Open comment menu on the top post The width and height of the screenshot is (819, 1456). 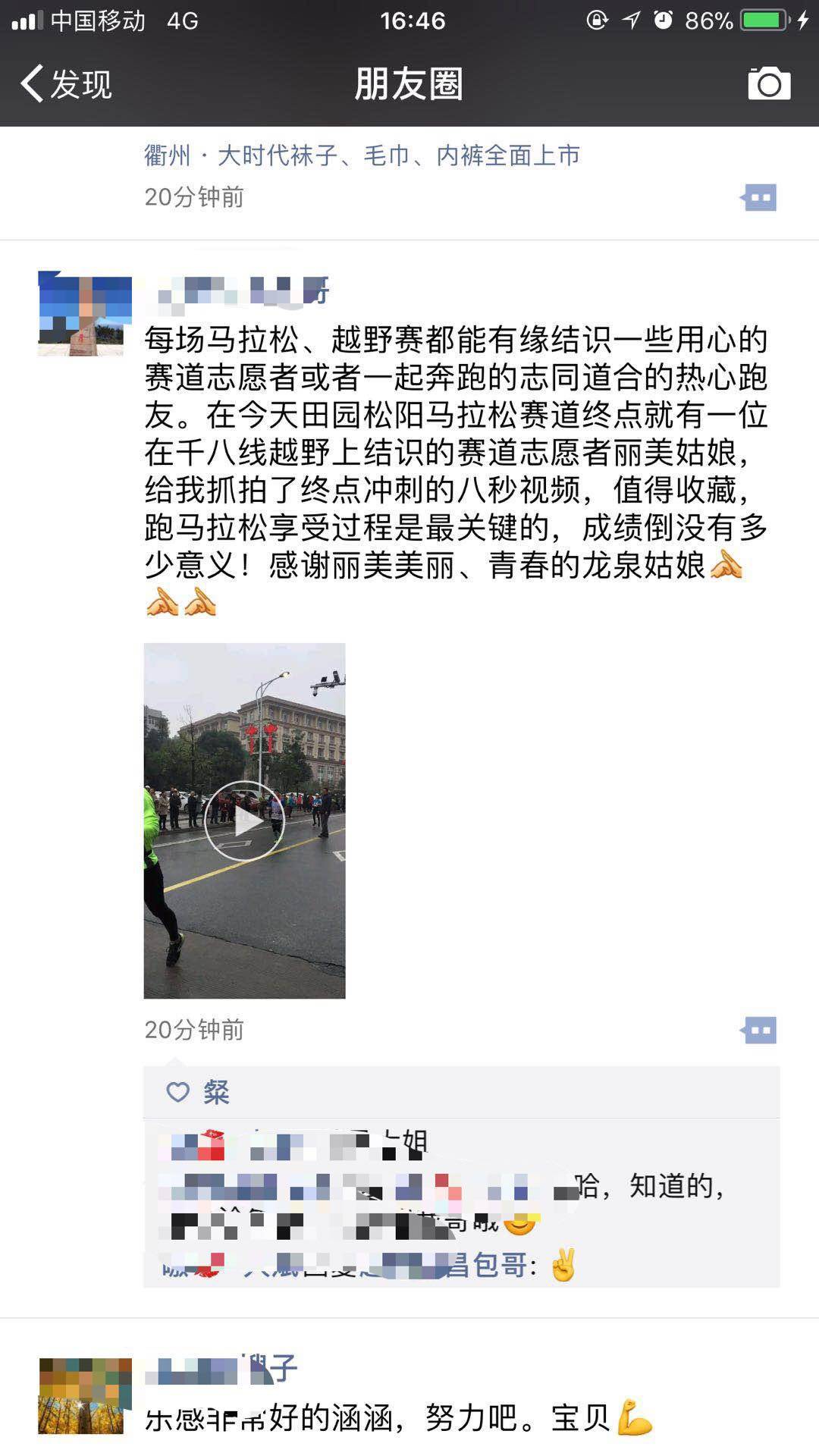pyautogui.click(x=759, y=198)
